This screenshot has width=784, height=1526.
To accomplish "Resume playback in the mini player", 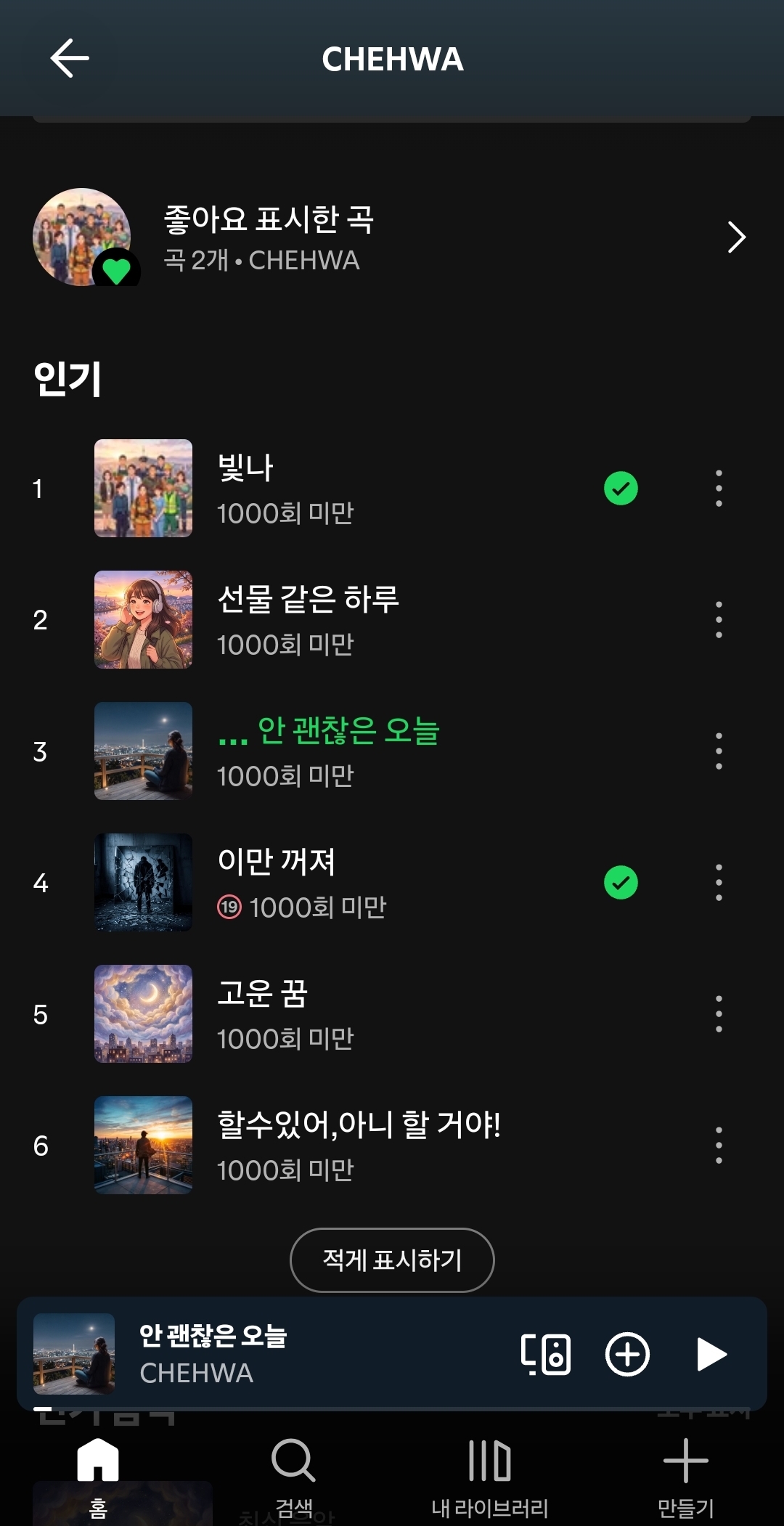I will 711,1355.
